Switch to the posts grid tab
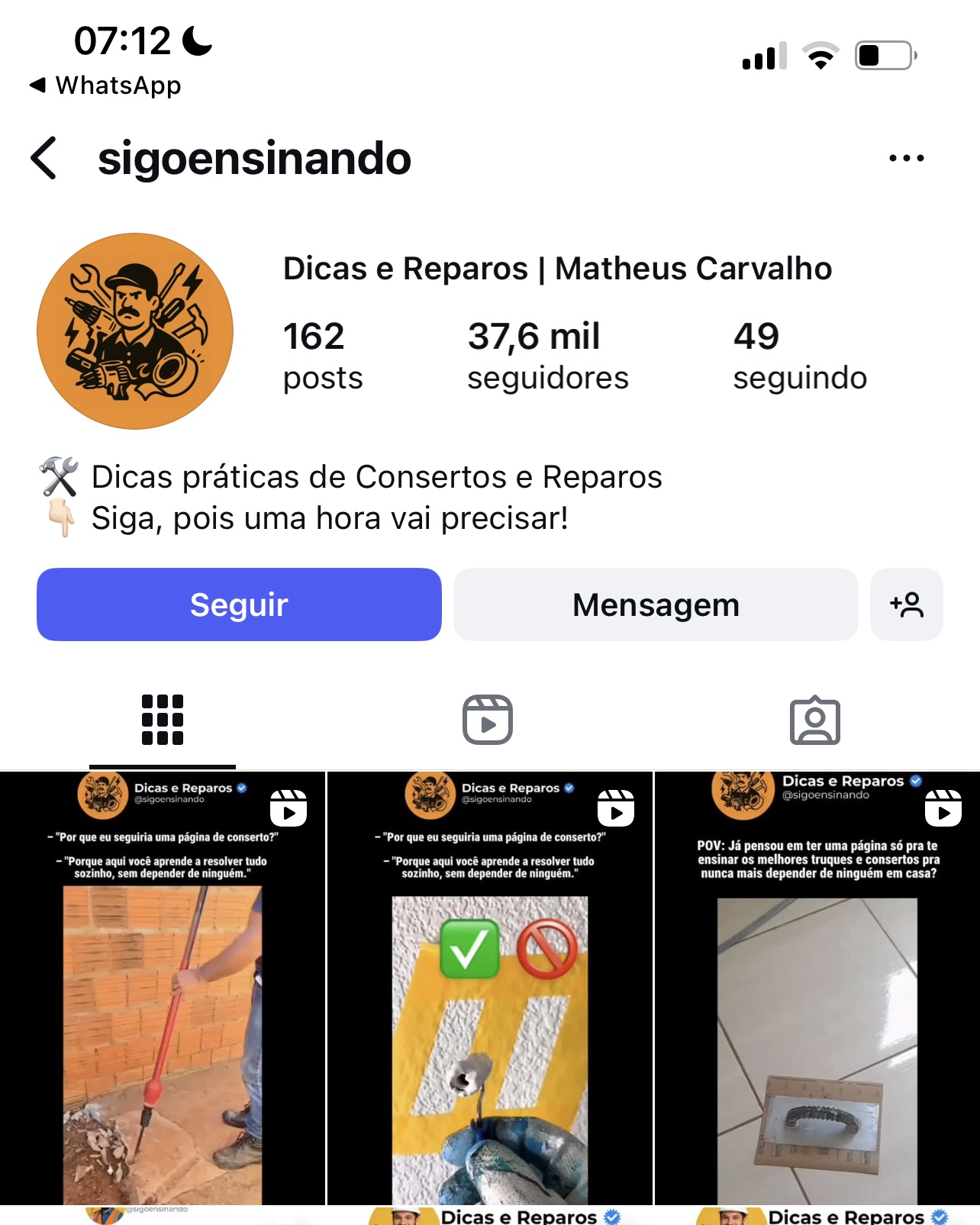Screen dimensions: 980x1225 tap(163, 720)
